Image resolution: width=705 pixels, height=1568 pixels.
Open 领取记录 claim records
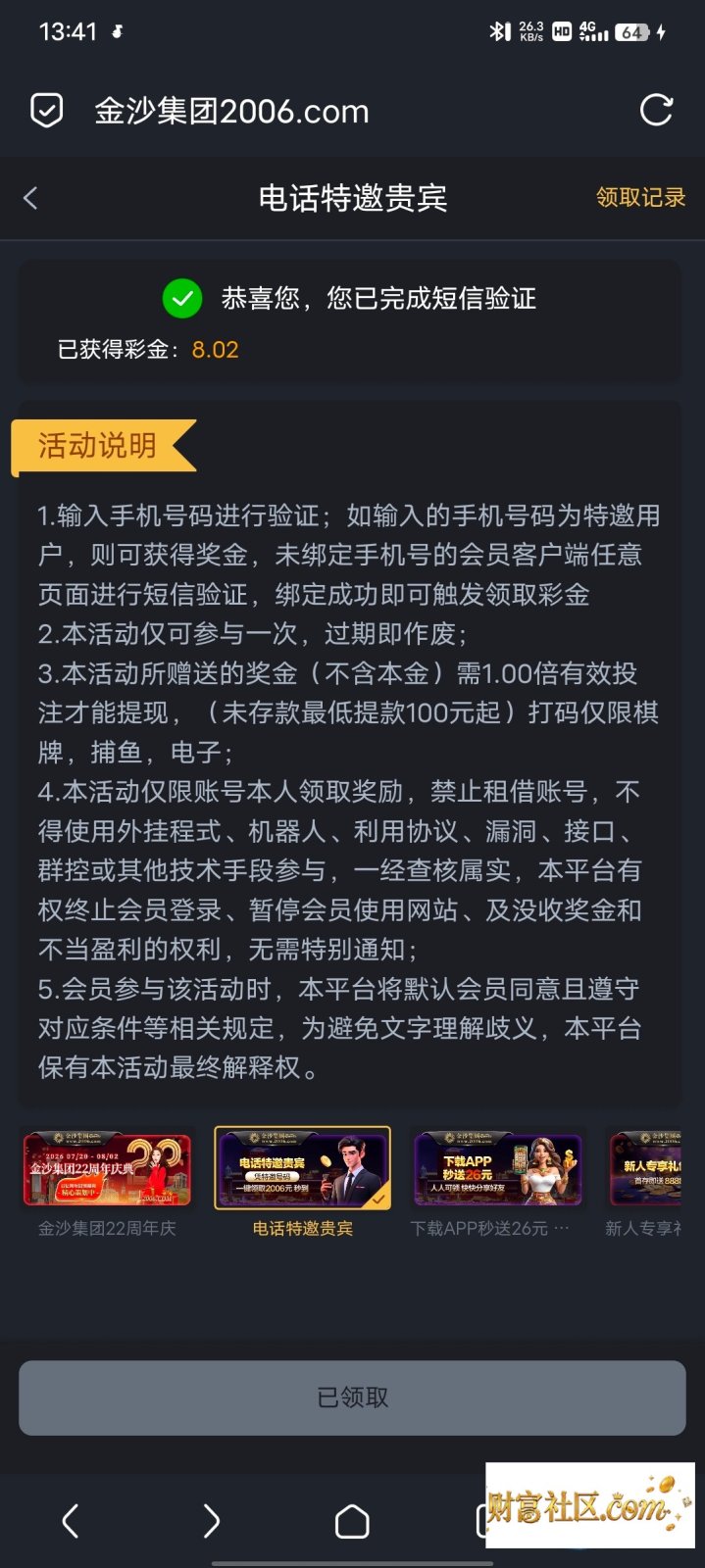pos(640,197)
